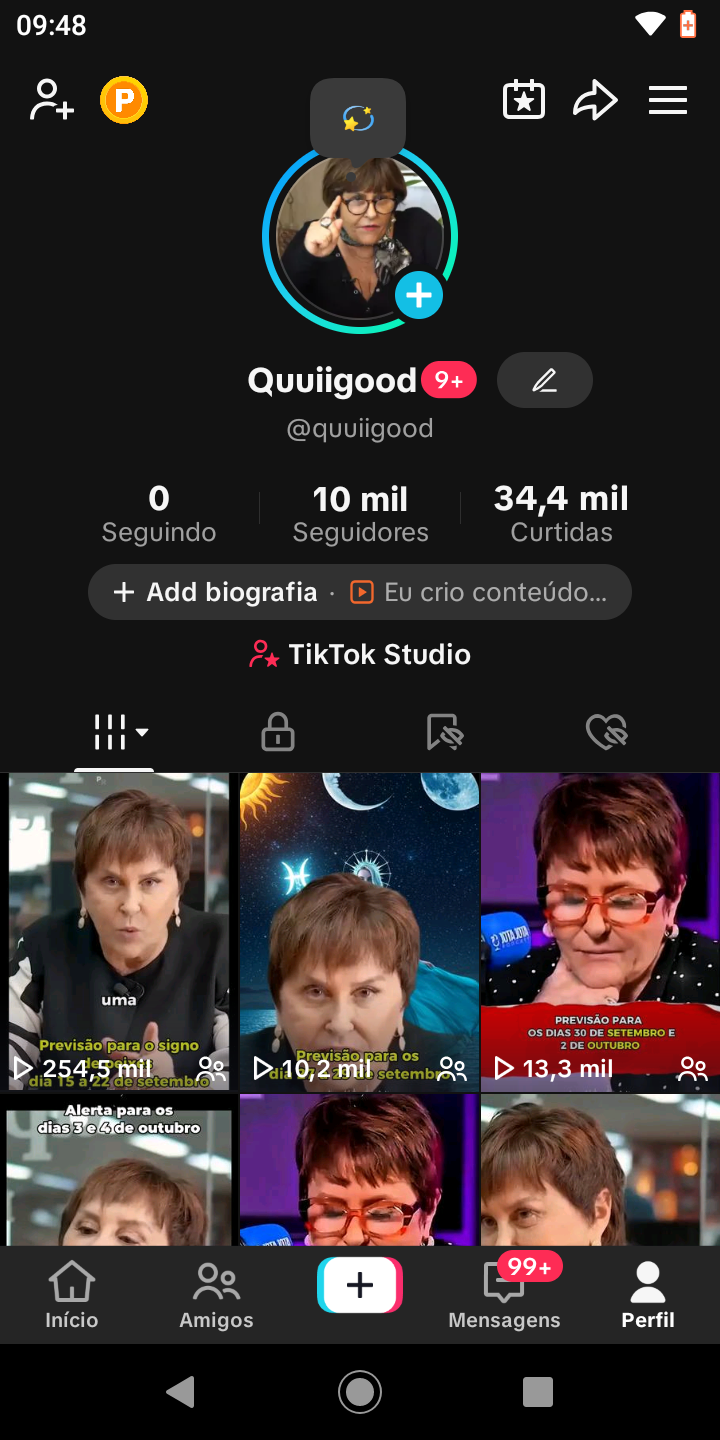Open the hamburger menu
Viewport: 720px width, 1440px height.
667,101
